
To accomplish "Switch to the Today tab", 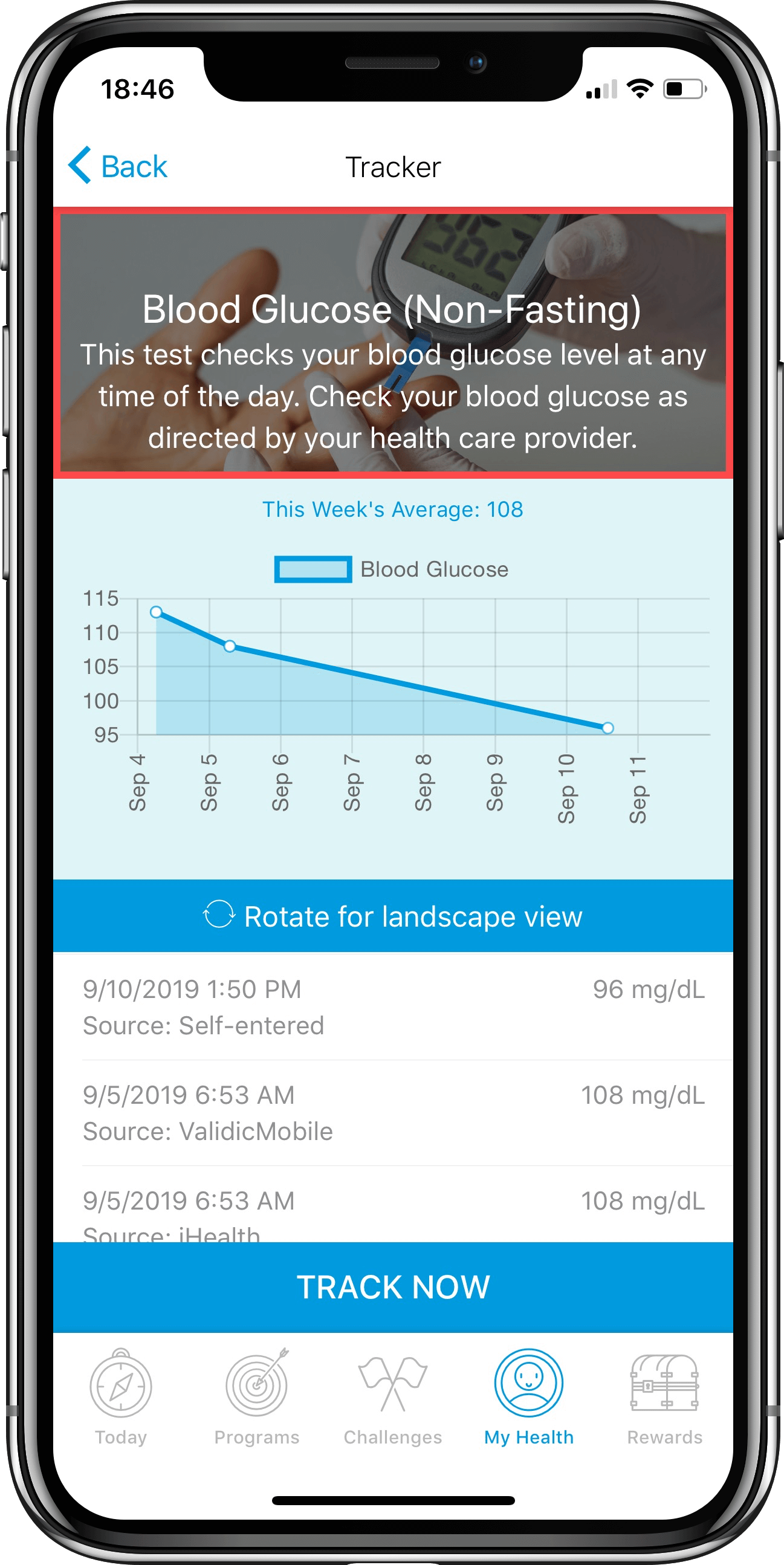I will pos(121,1398).
